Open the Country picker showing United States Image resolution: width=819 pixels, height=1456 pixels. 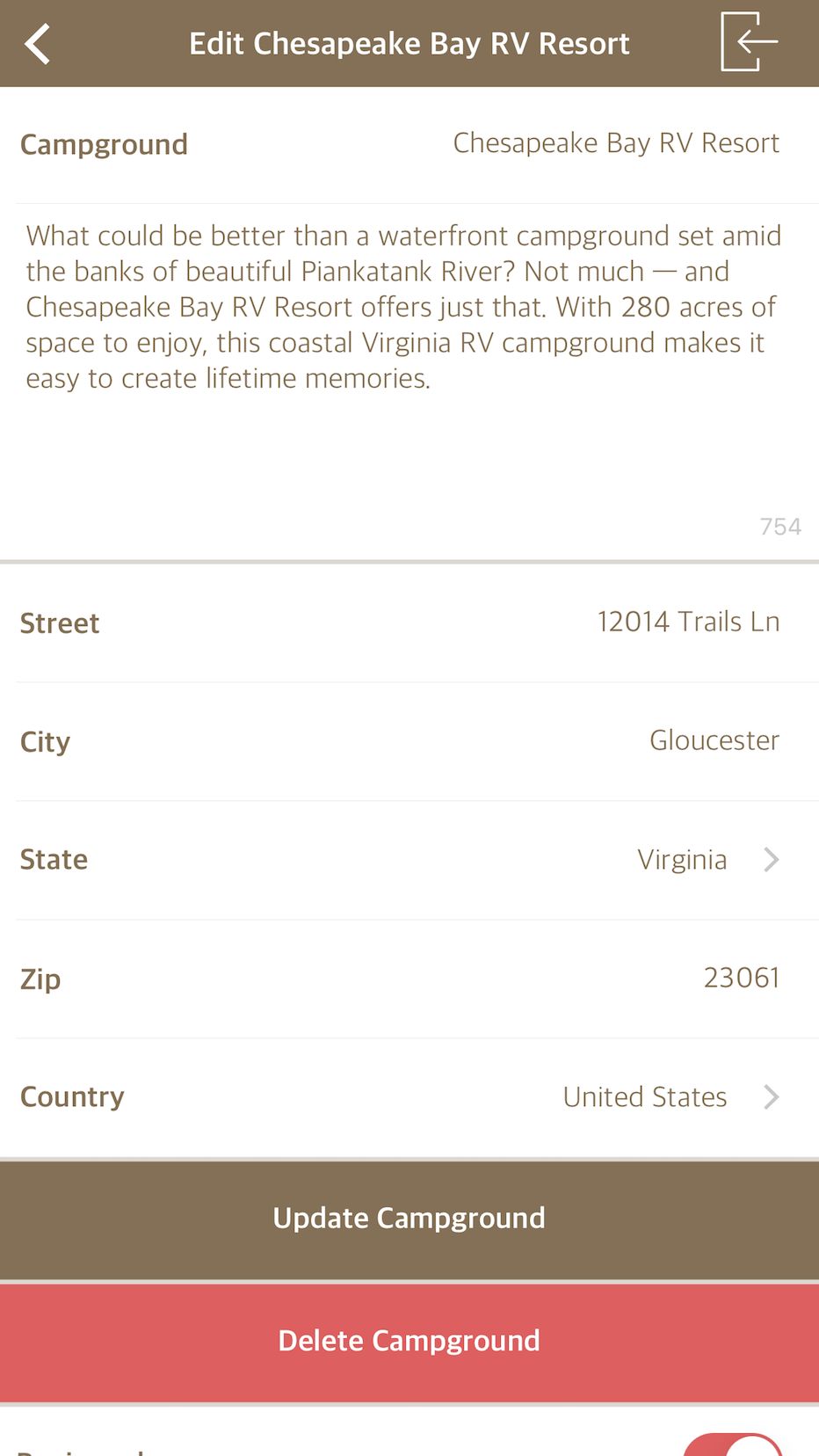tap(409, 1097)
